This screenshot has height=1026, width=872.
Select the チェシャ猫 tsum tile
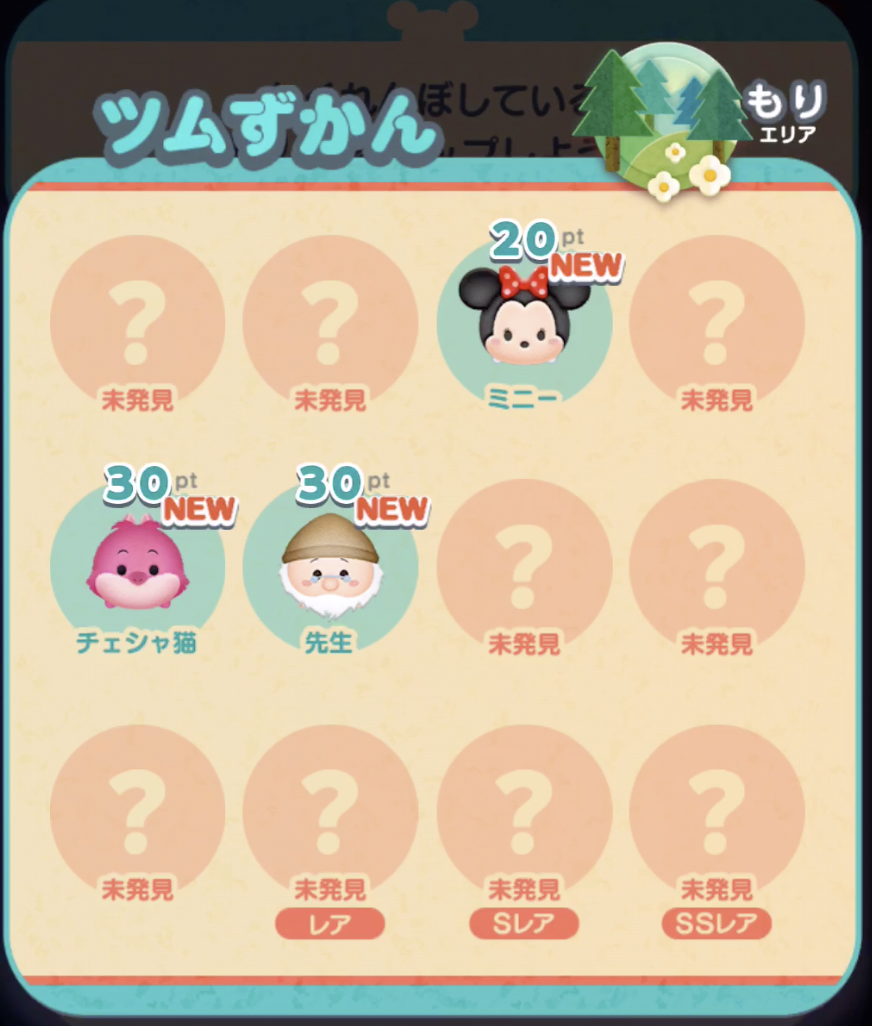point(137,567)
